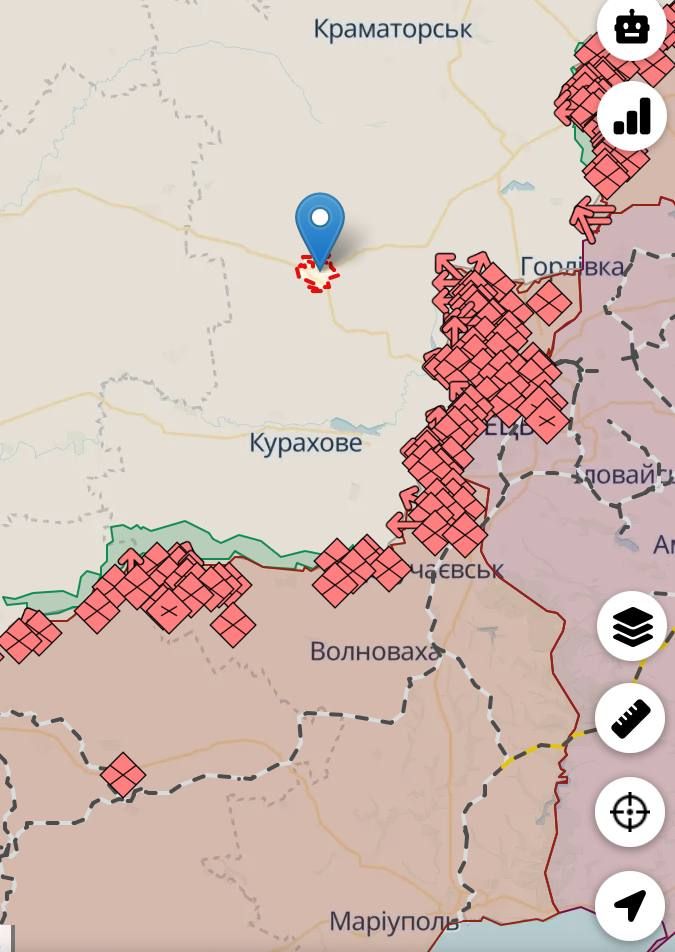Open the map layers selector
The width and height of the screenshot is (675, 952).
pos(632,627)
